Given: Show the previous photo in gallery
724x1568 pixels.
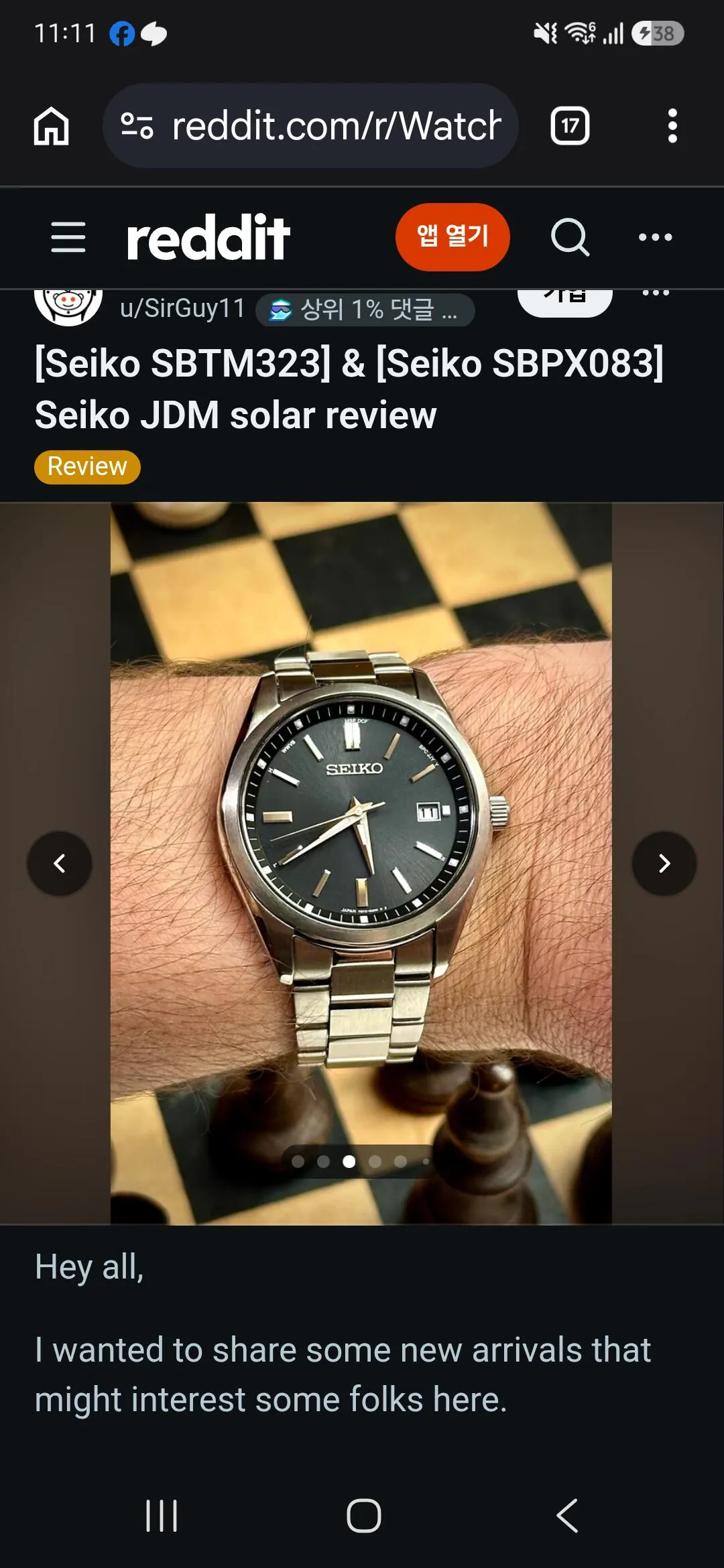Looking at the screenshot, I should pyautogui.click(x=60, y=864).
